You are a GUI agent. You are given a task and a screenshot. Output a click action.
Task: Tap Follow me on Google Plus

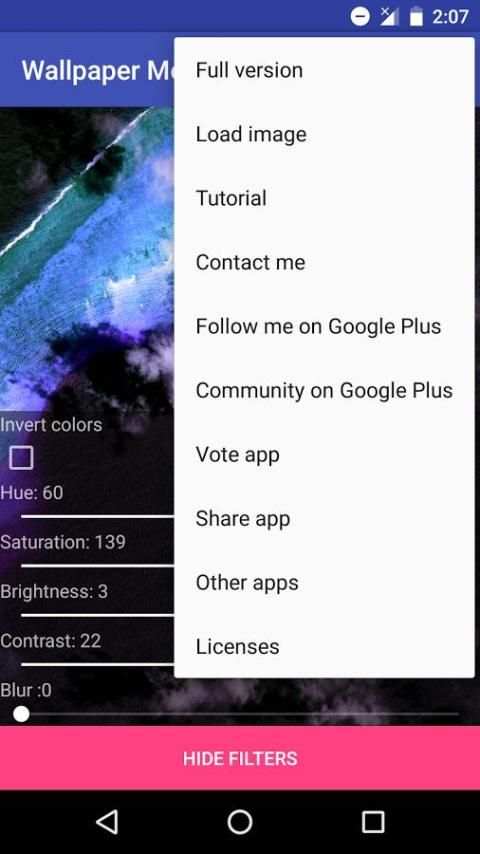[x=324, y=326]
